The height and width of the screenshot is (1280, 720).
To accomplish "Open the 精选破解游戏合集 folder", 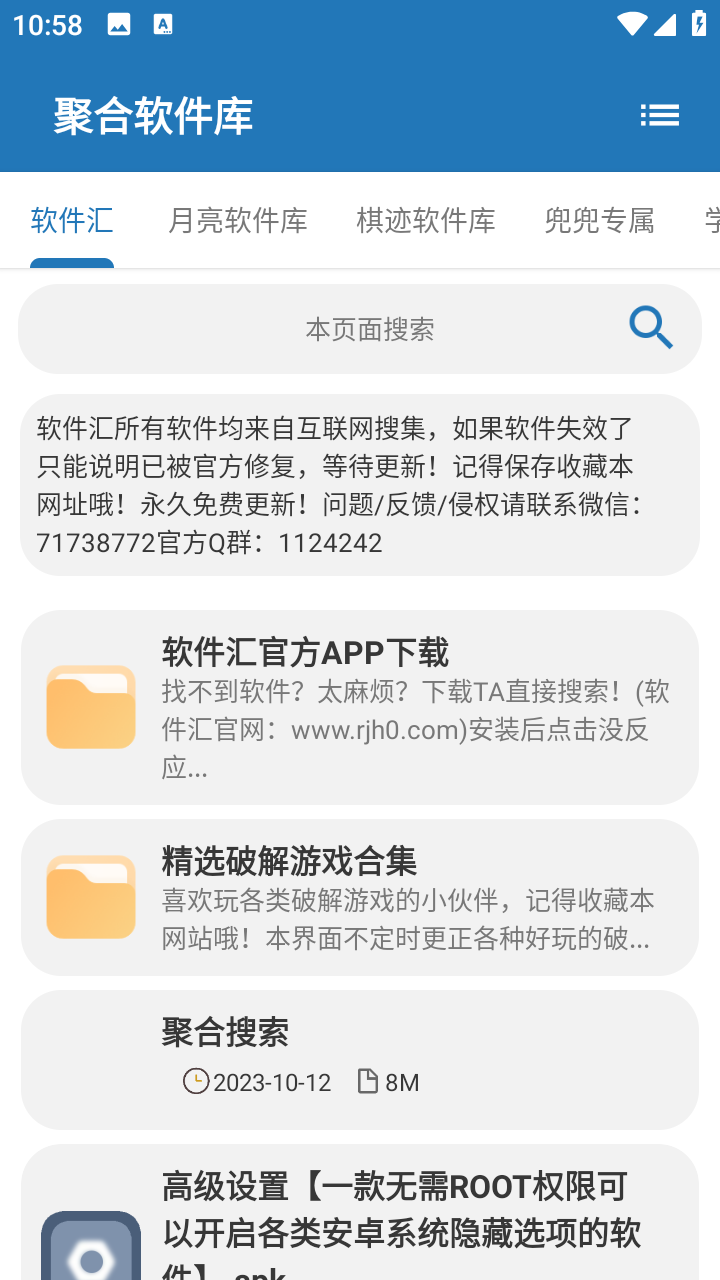I will 360,897.
